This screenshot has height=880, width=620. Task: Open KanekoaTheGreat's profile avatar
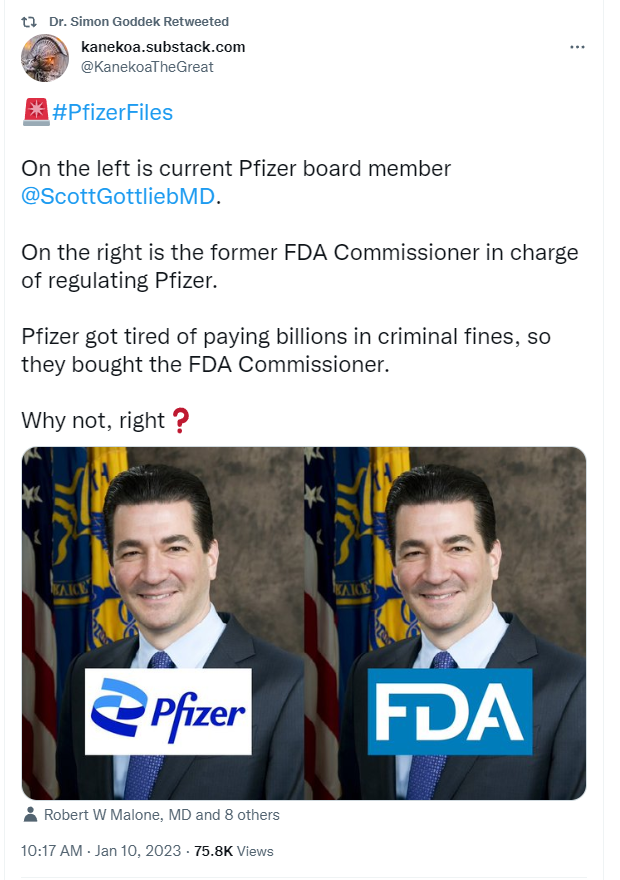coord(46,57)
